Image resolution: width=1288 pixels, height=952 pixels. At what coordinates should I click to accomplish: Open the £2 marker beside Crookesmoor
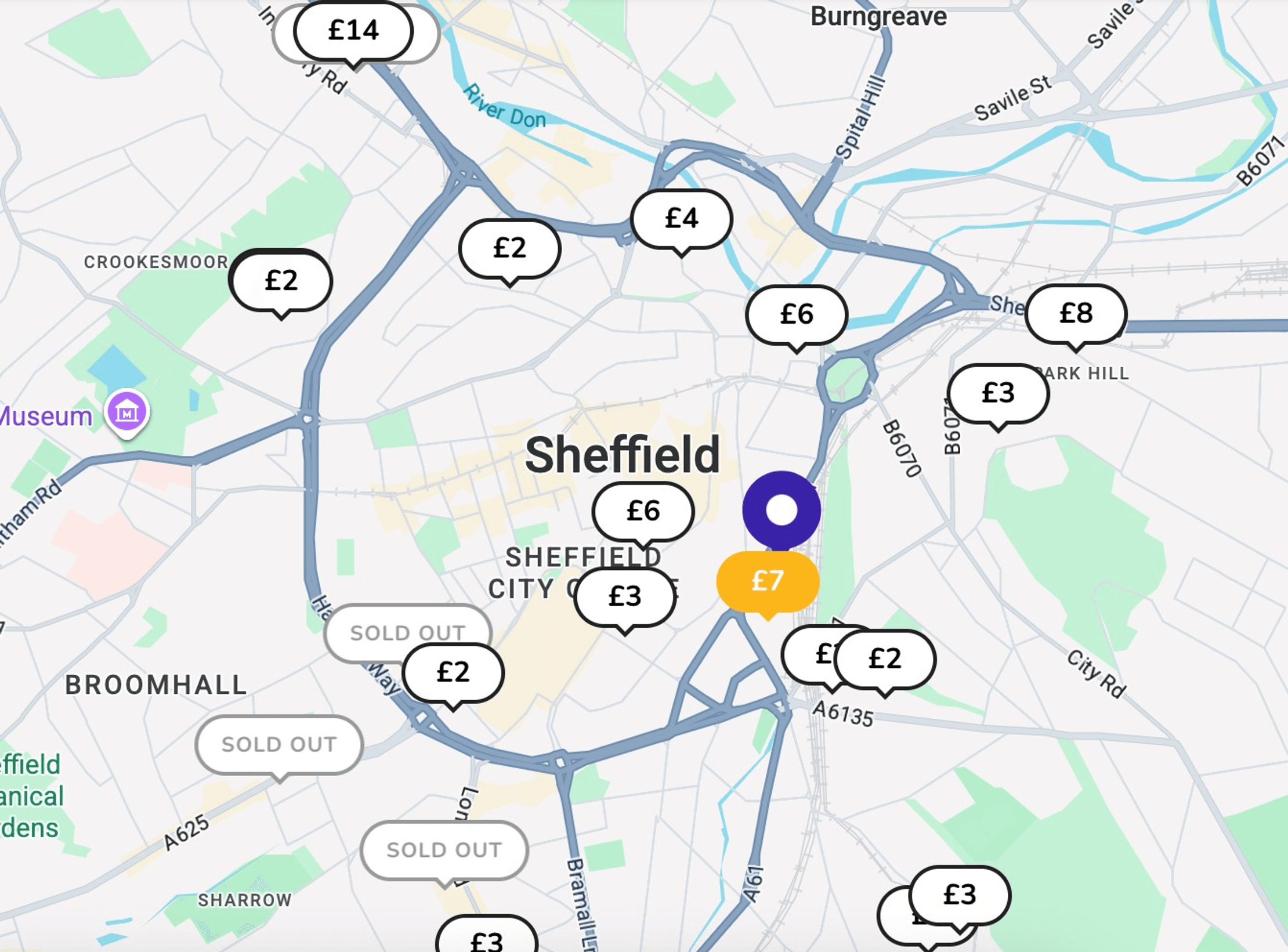click(281, 281)
